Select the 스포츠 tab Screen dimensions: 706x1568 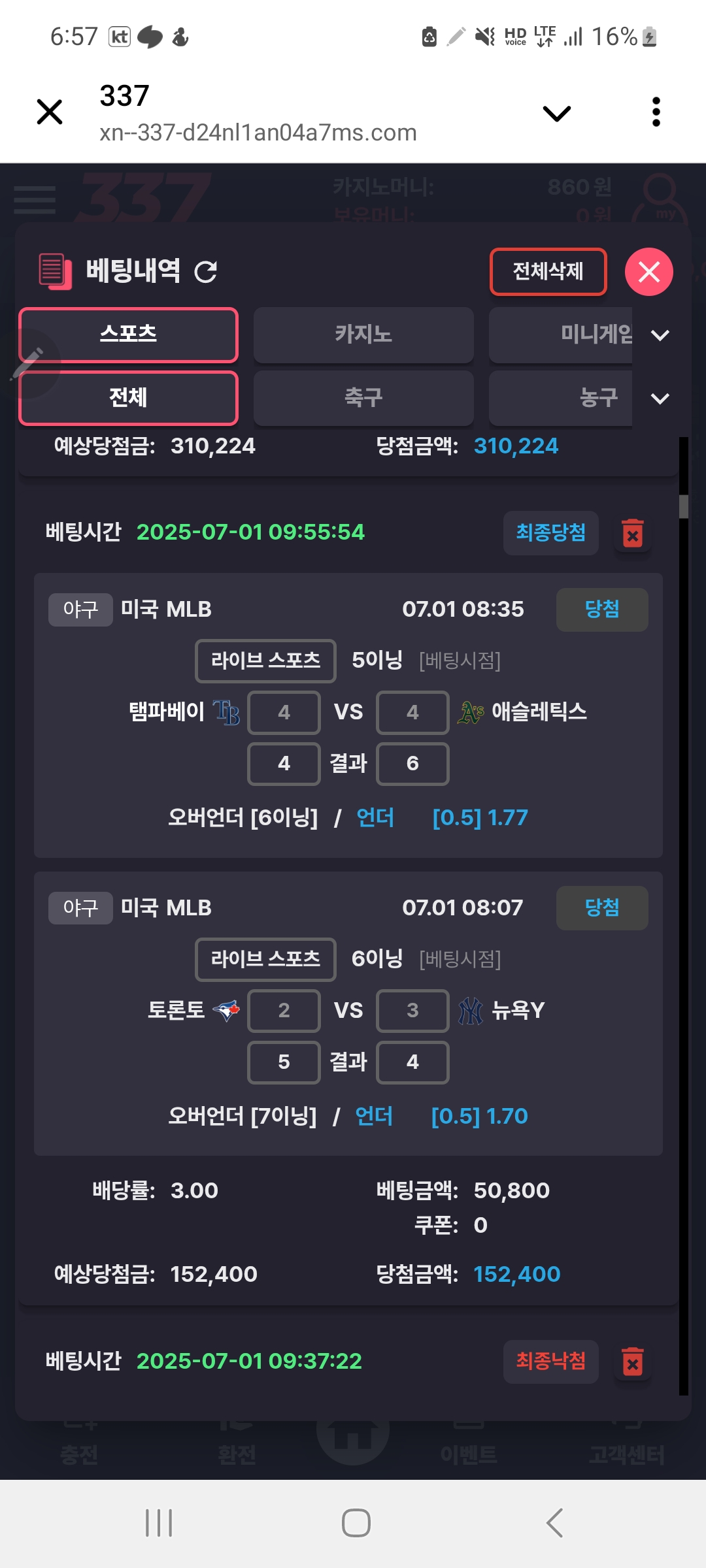pyautogui.click(x=129, y=335)
